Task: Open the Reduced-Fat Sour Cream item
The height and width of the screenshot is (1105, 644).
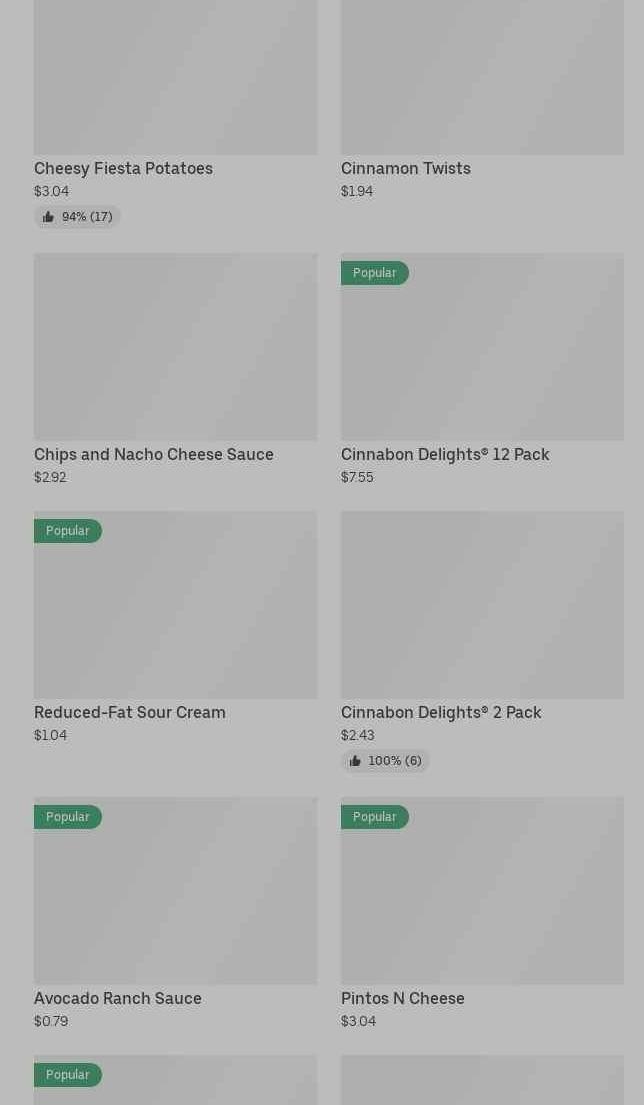Action: click(x=175, y=627)
